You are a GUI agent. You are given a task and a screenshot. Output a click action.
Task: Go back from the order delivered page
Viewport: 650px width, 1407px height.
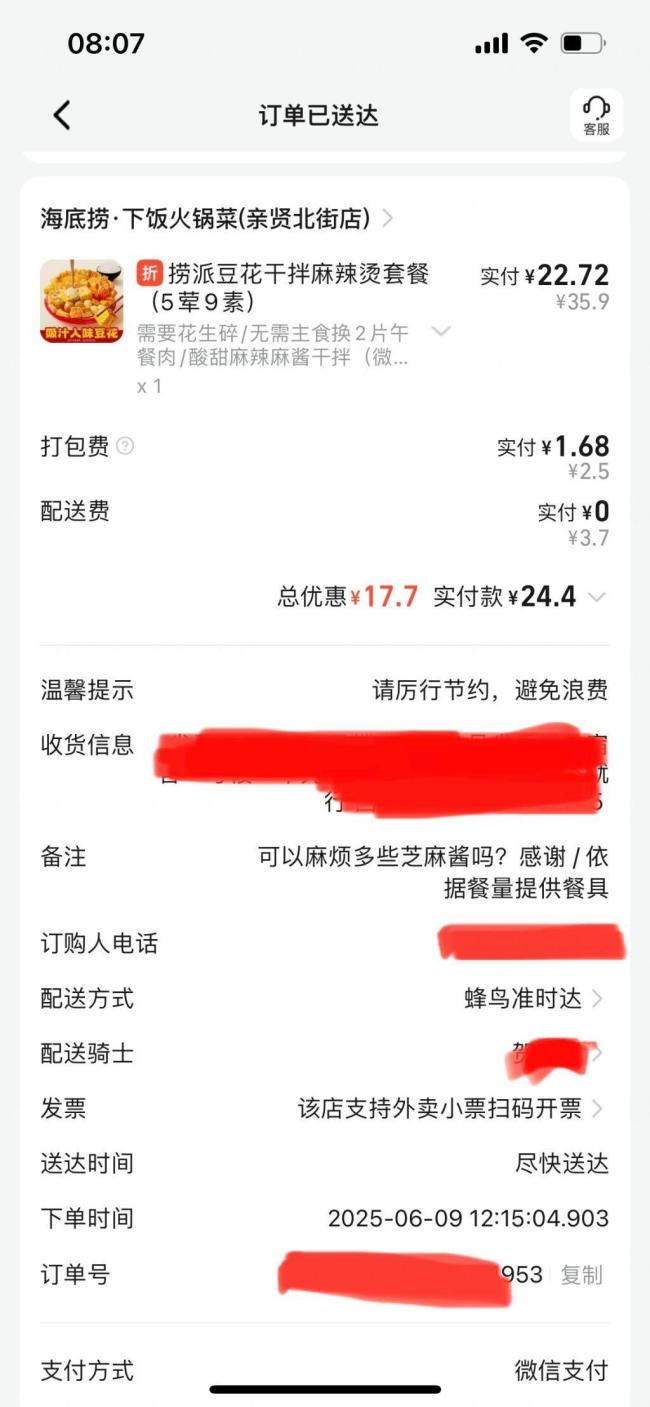pos(62,115)
